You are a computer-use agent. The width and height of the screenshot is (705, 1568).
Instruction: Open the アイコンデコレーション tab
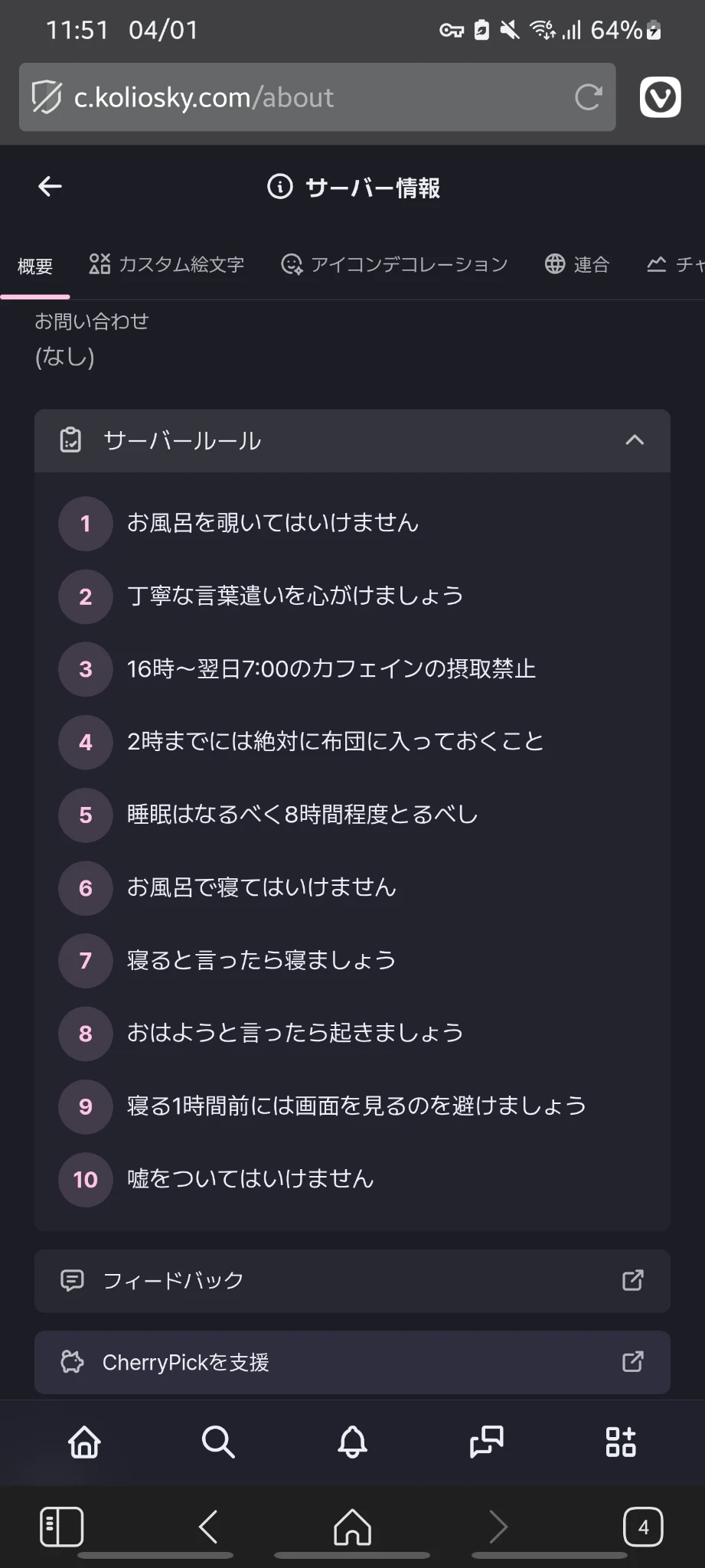394,265
